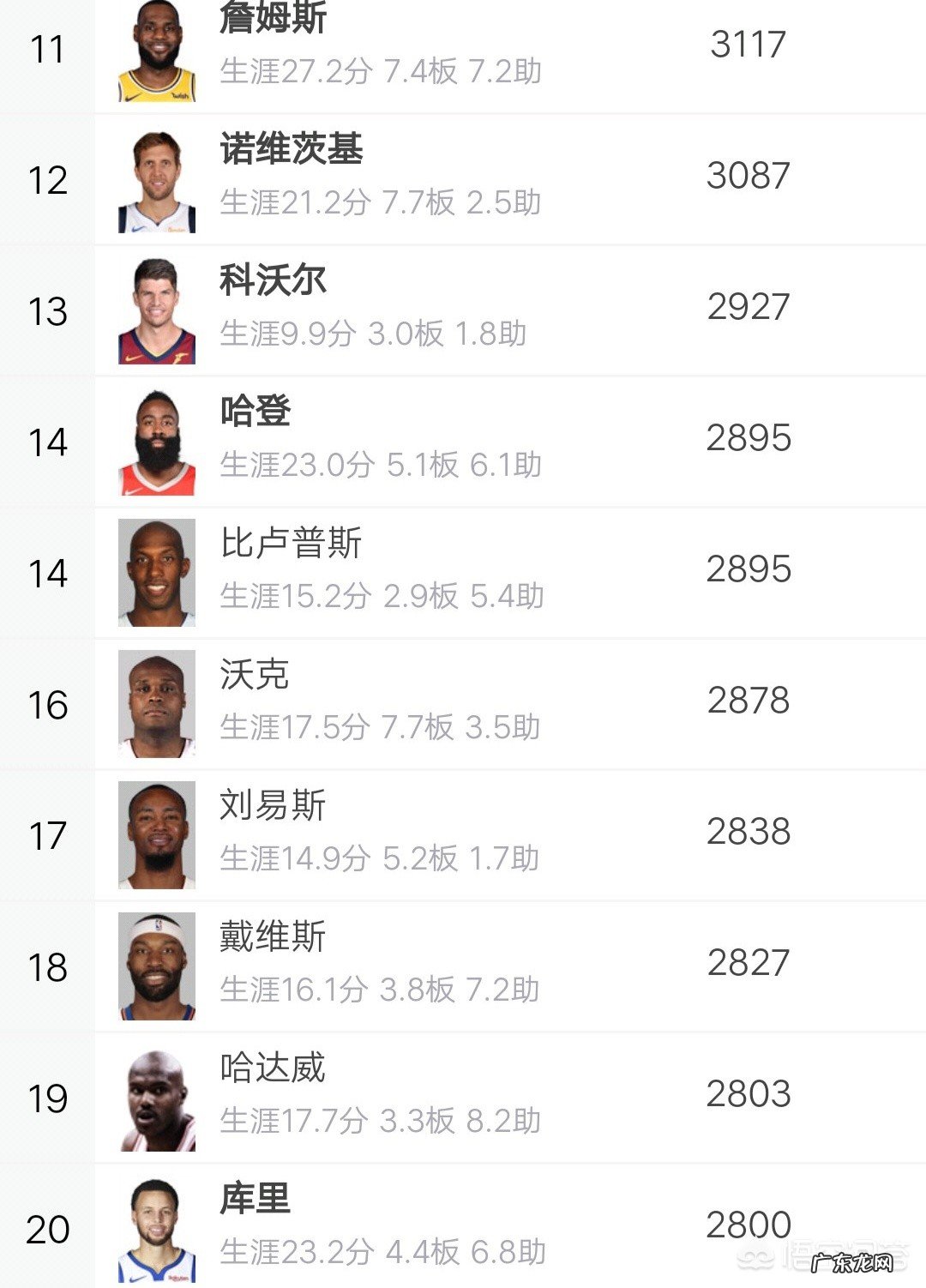Open Lewis (刘易斯) player row

click(x=463, y=834)
